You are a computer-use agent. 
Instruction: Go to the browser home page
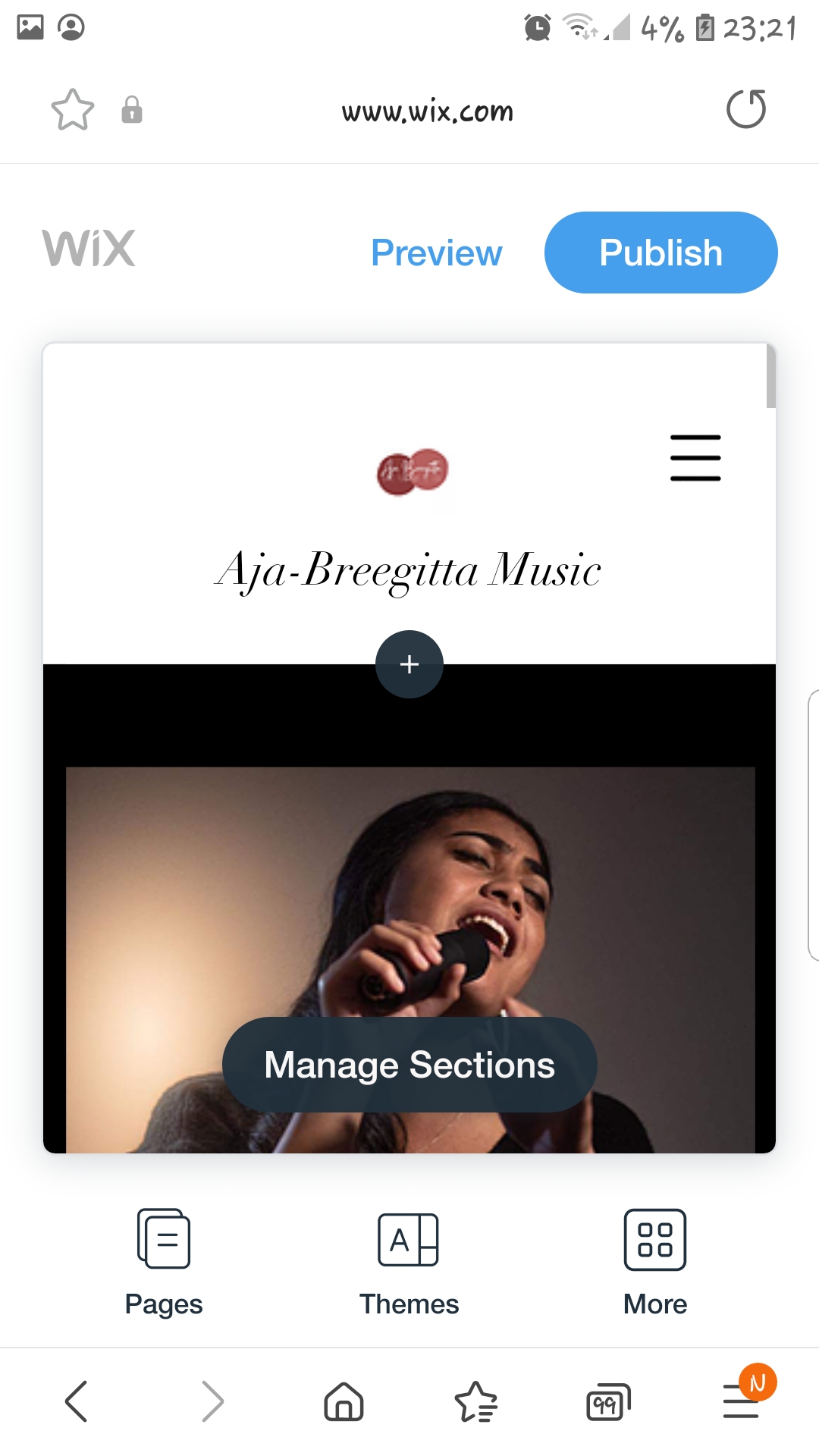[344, 1401]
